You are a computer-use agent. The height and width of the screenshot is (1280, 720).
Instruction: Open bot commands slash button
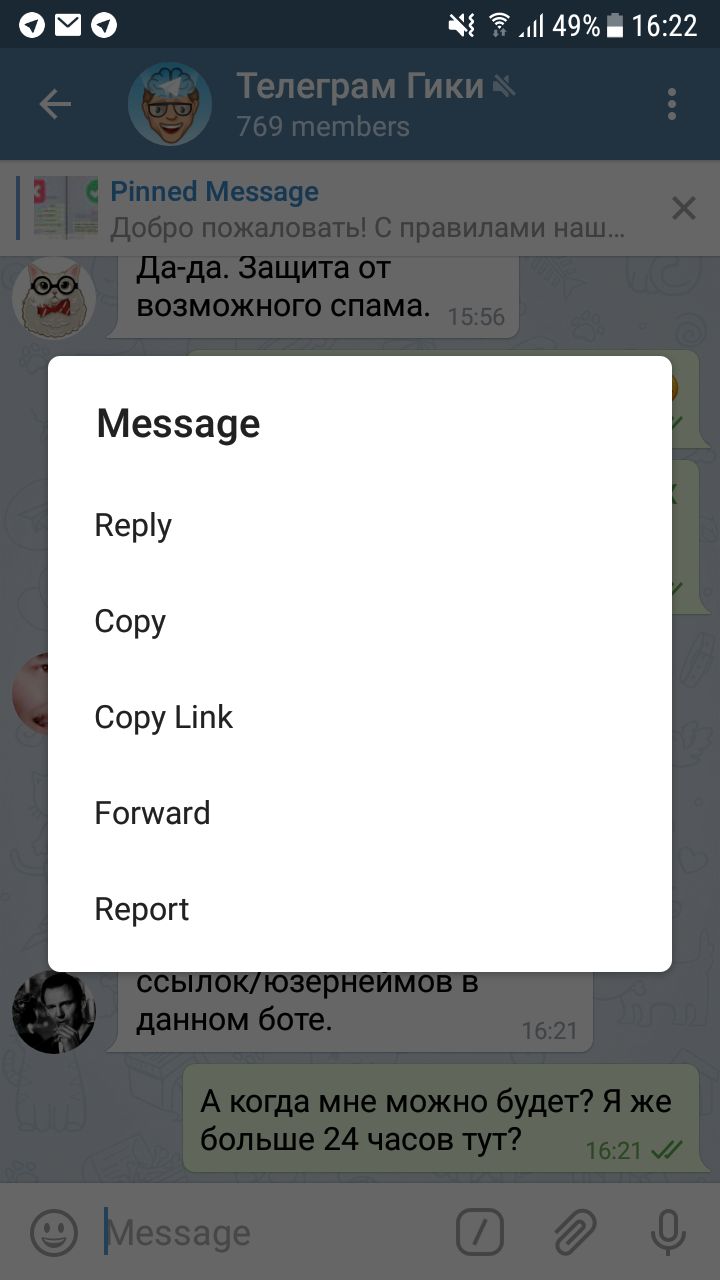click(x=480, y=1232)
